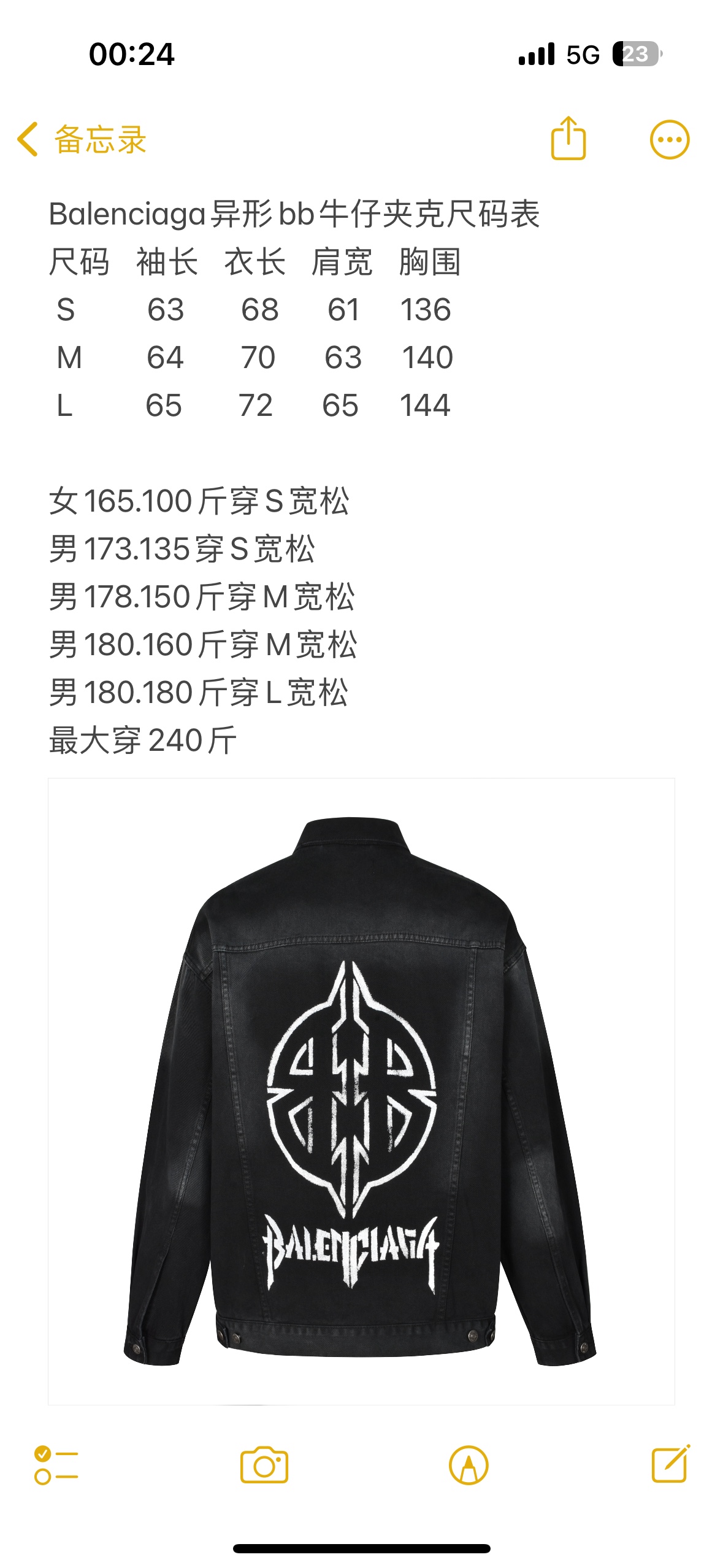Compose a new note
The width and height of the screenshot is (723, 1568).
click(x=670, y=1465)
